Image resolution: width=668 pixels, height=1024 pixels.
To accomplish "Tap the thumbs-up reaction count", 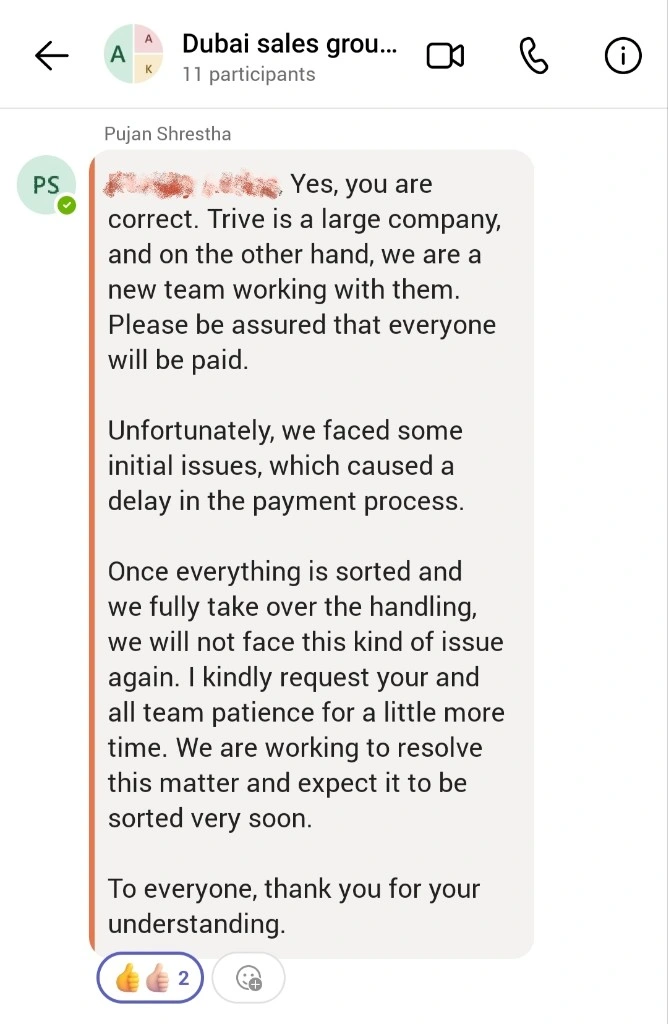I will pyautogui.click(x=150, y=978).
